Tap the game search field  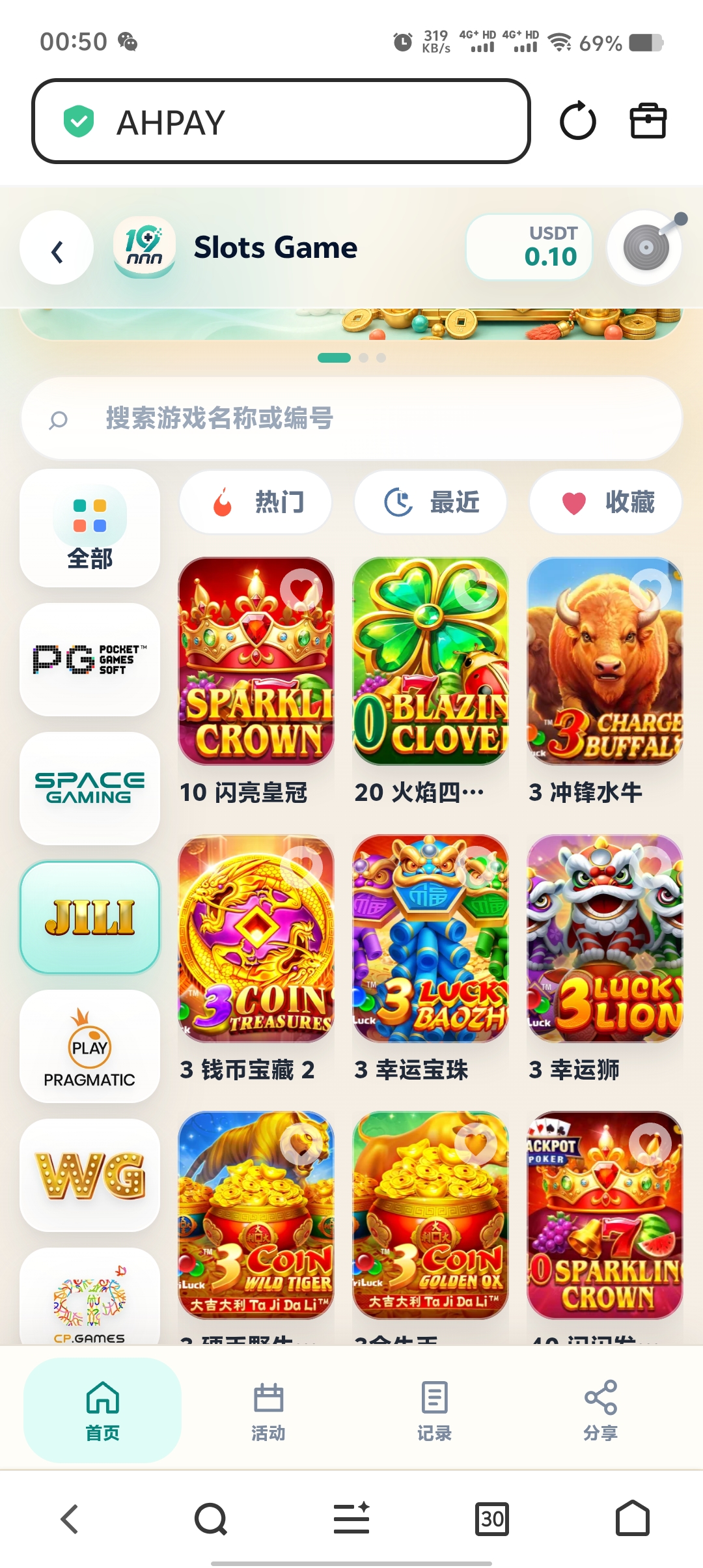coord(351,418)
